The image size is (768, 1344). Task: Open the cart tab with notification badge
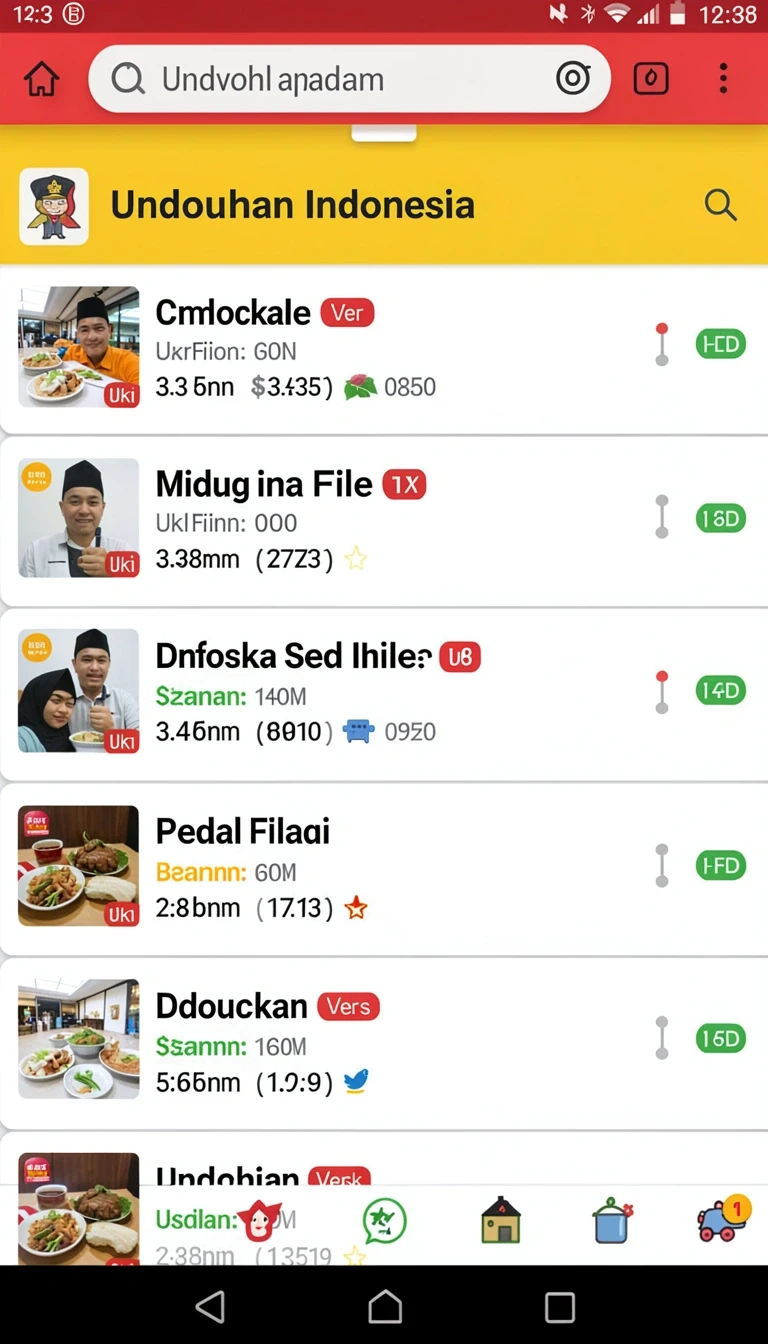click(722, 1219)
